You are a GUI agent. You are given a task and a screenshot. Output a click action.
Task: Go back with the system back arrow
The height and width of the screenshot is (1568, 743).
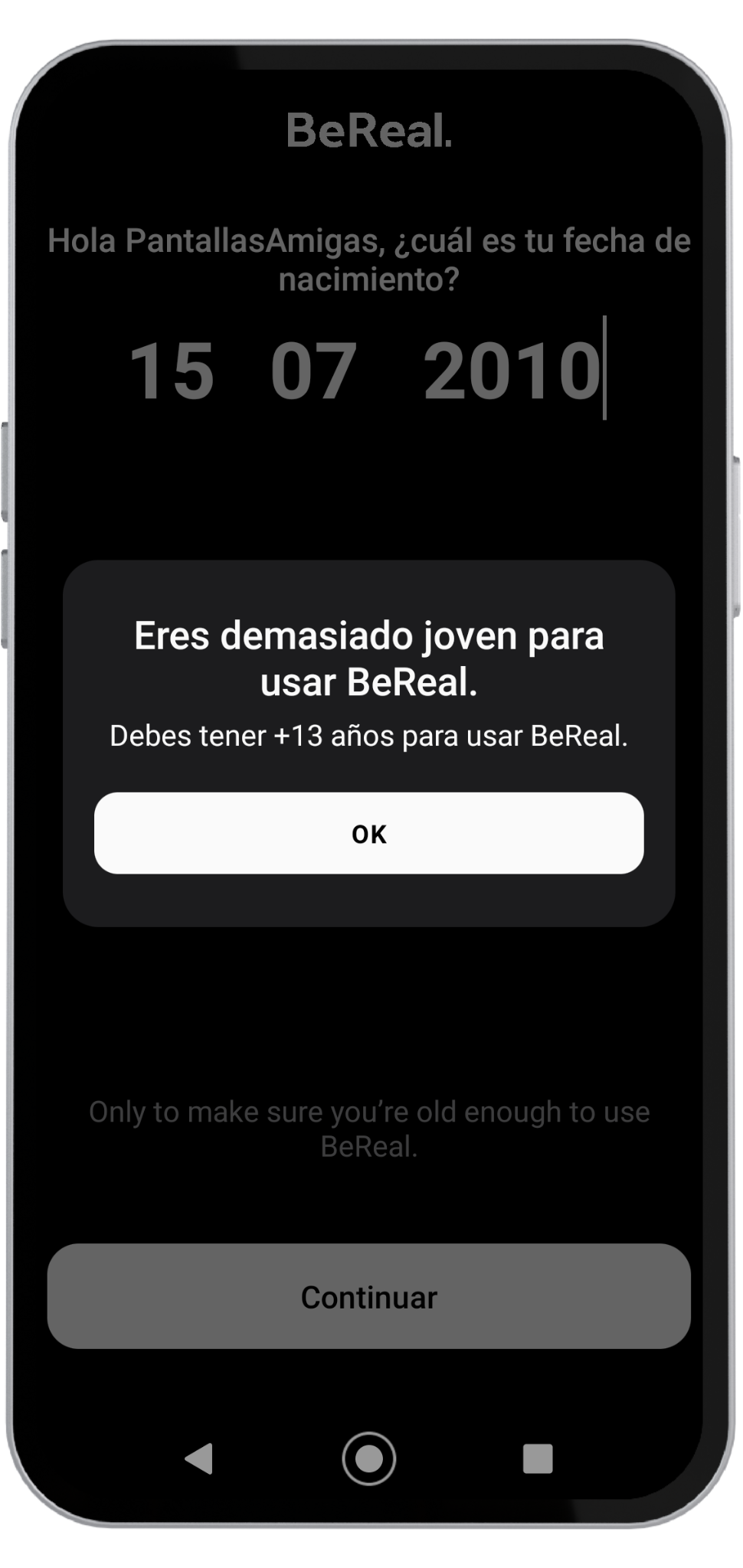[x=199, y=1459]
